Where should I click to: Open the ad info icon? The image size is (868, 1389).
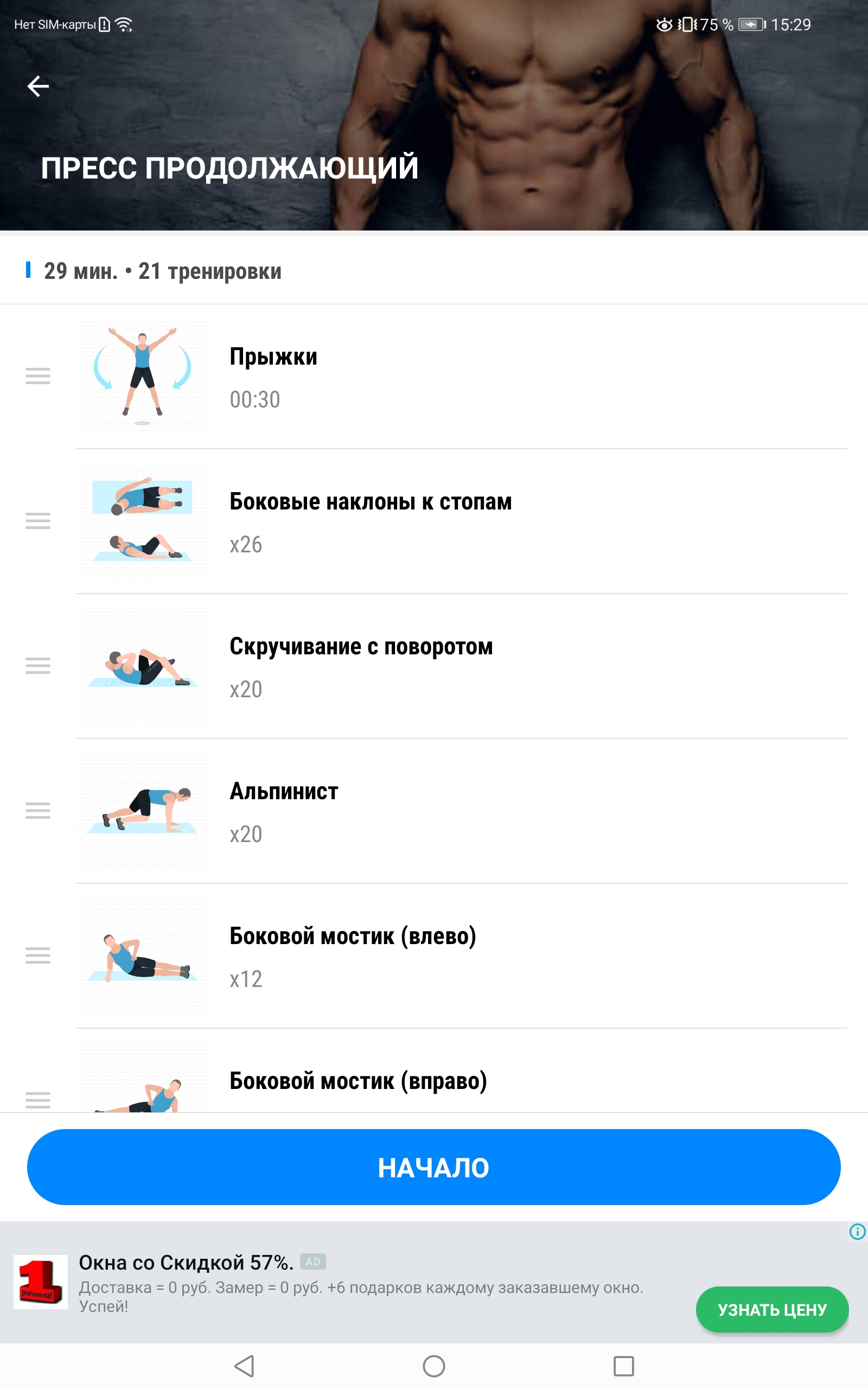(x=857, y=1231)
